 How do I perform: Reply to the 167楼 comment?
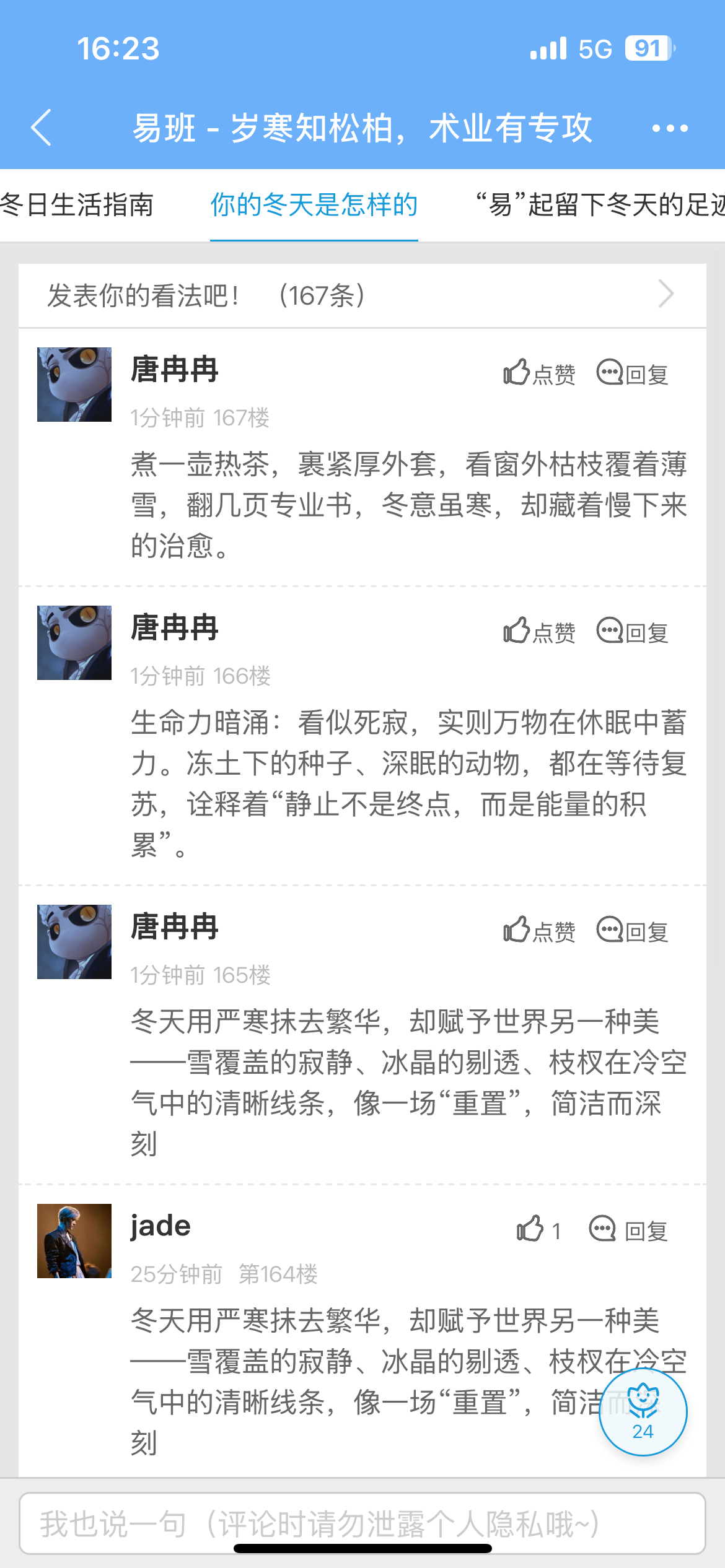632,373
